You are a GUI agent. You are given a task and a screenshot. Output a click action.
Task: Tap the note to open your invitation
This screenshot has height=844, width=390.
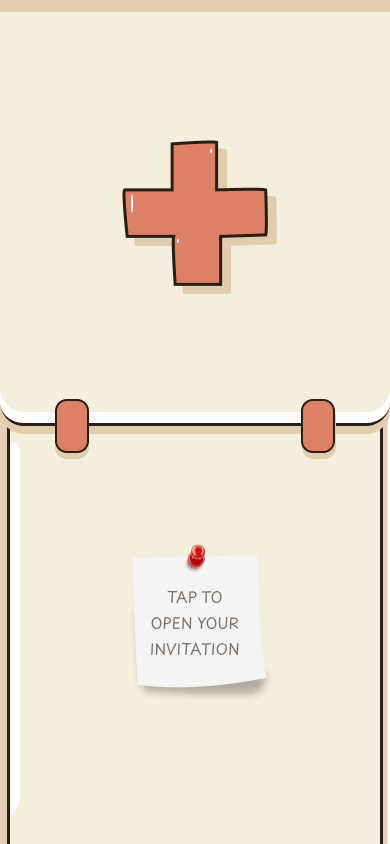click(199, 621)
